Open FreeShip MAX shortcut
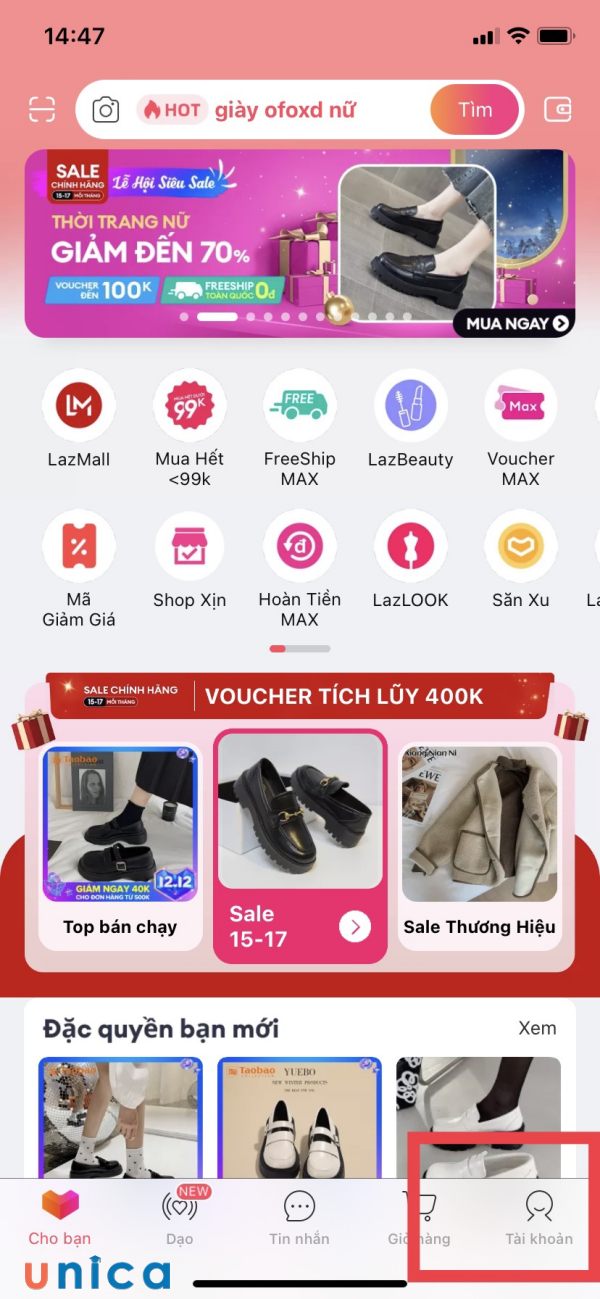 pos(299,407)
